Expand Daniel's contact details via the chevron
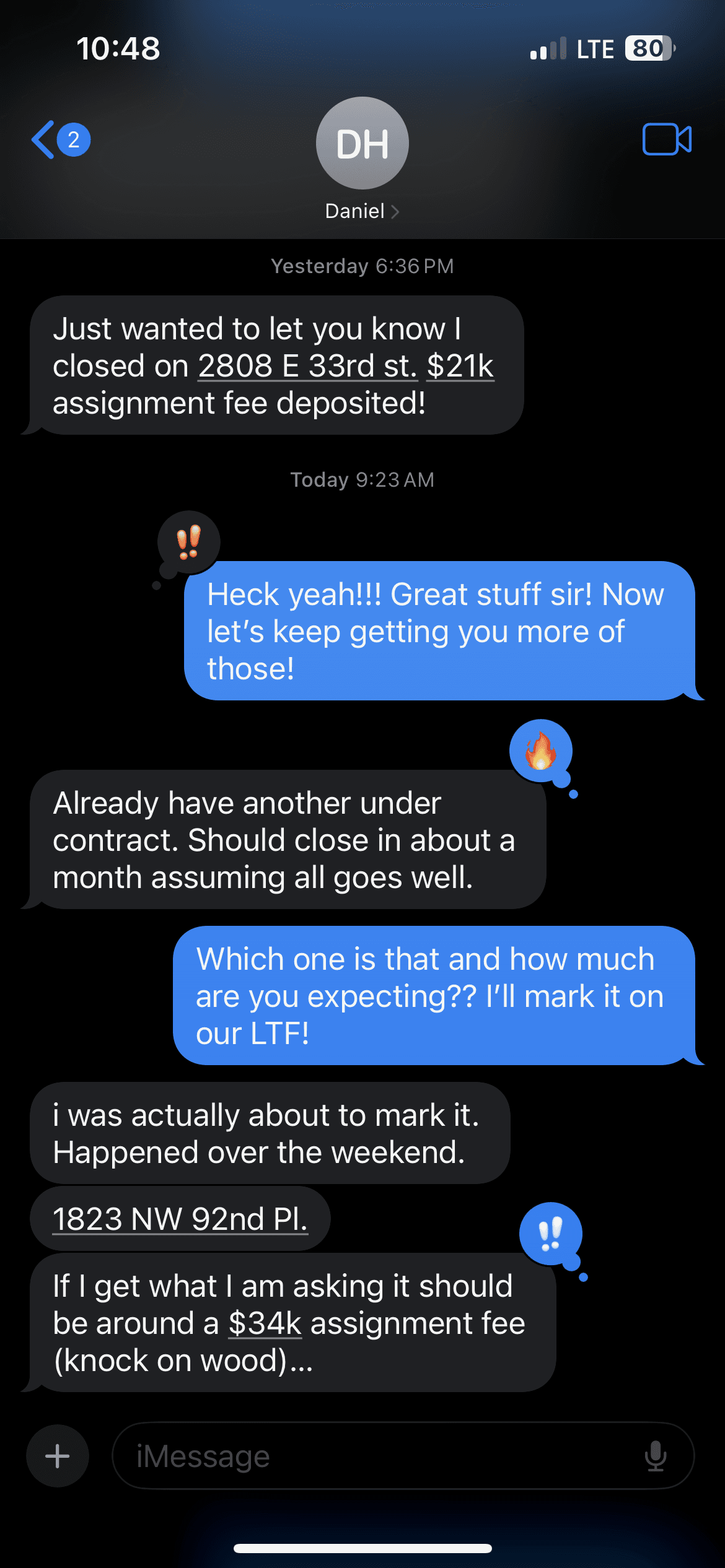 click(395, 211)
